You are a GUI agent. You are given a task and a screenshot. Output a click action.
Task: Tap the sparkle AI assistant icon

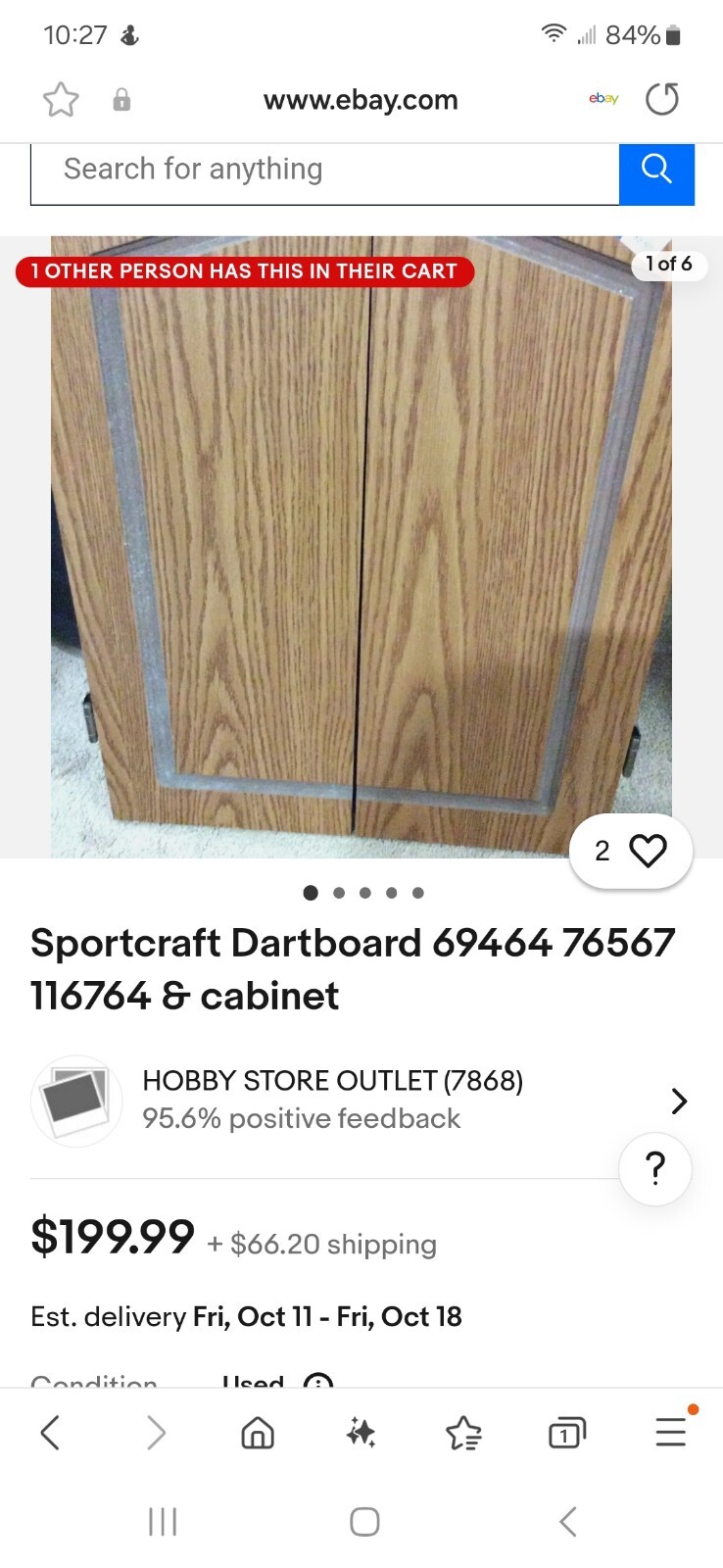pyautogui.click(x=361, y=1432)
